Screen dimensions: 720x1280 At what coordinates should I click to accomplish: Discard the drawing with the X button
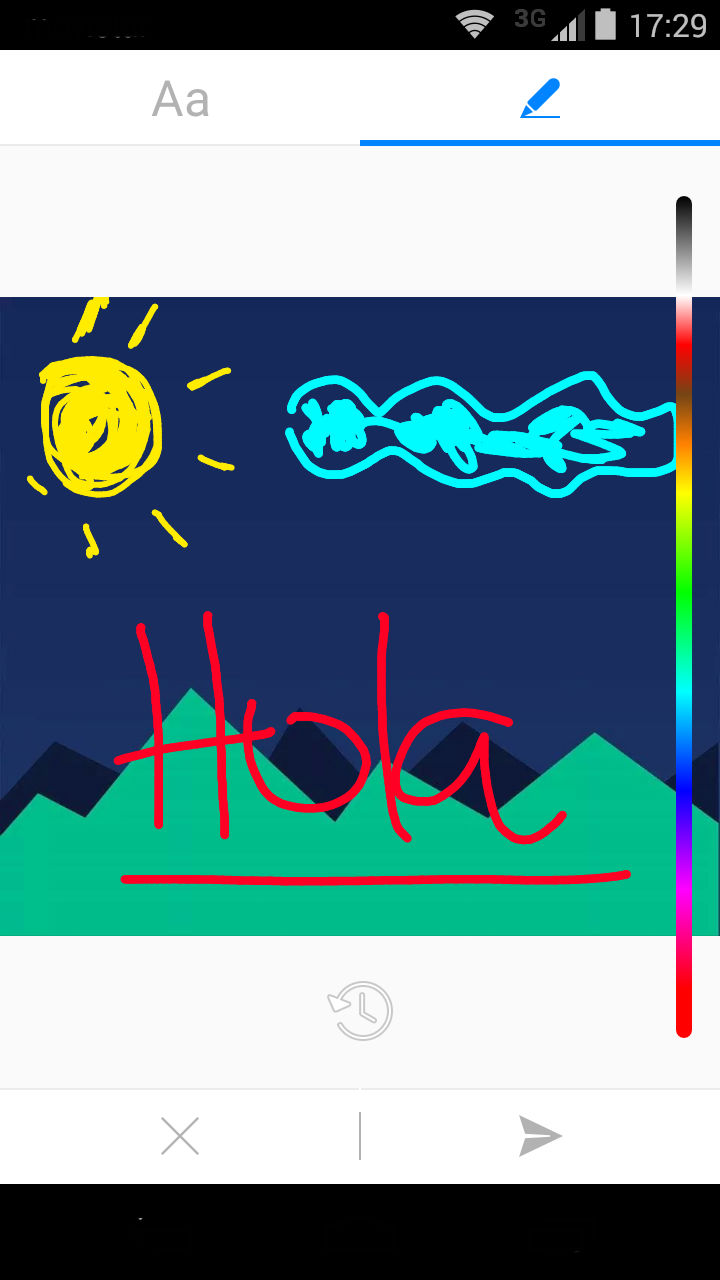pyautogui.click(x=180, y=1137)
